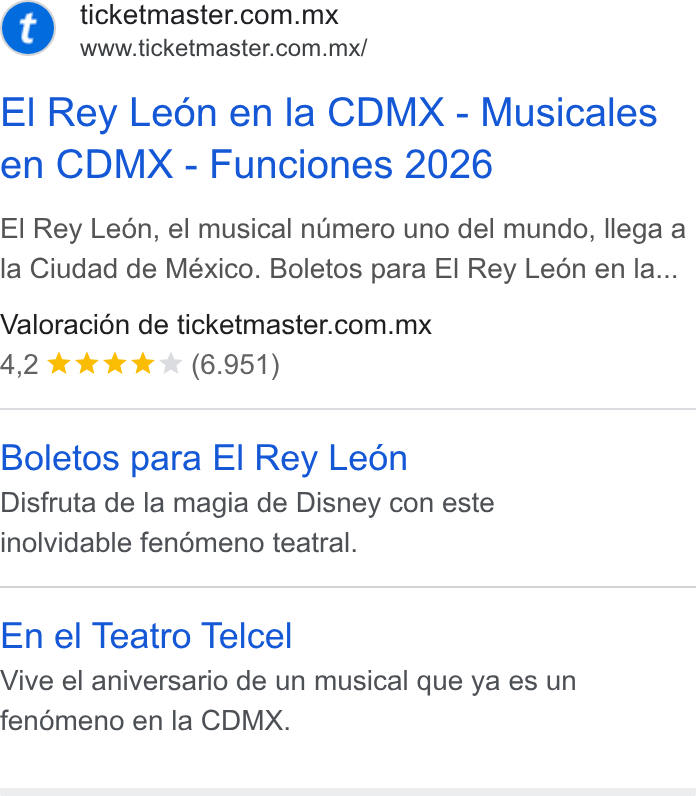Open the En el Teatro Telcel sitelink
Image resolution: width=696 pixels, height=796 pixels.
pos(146,636)
